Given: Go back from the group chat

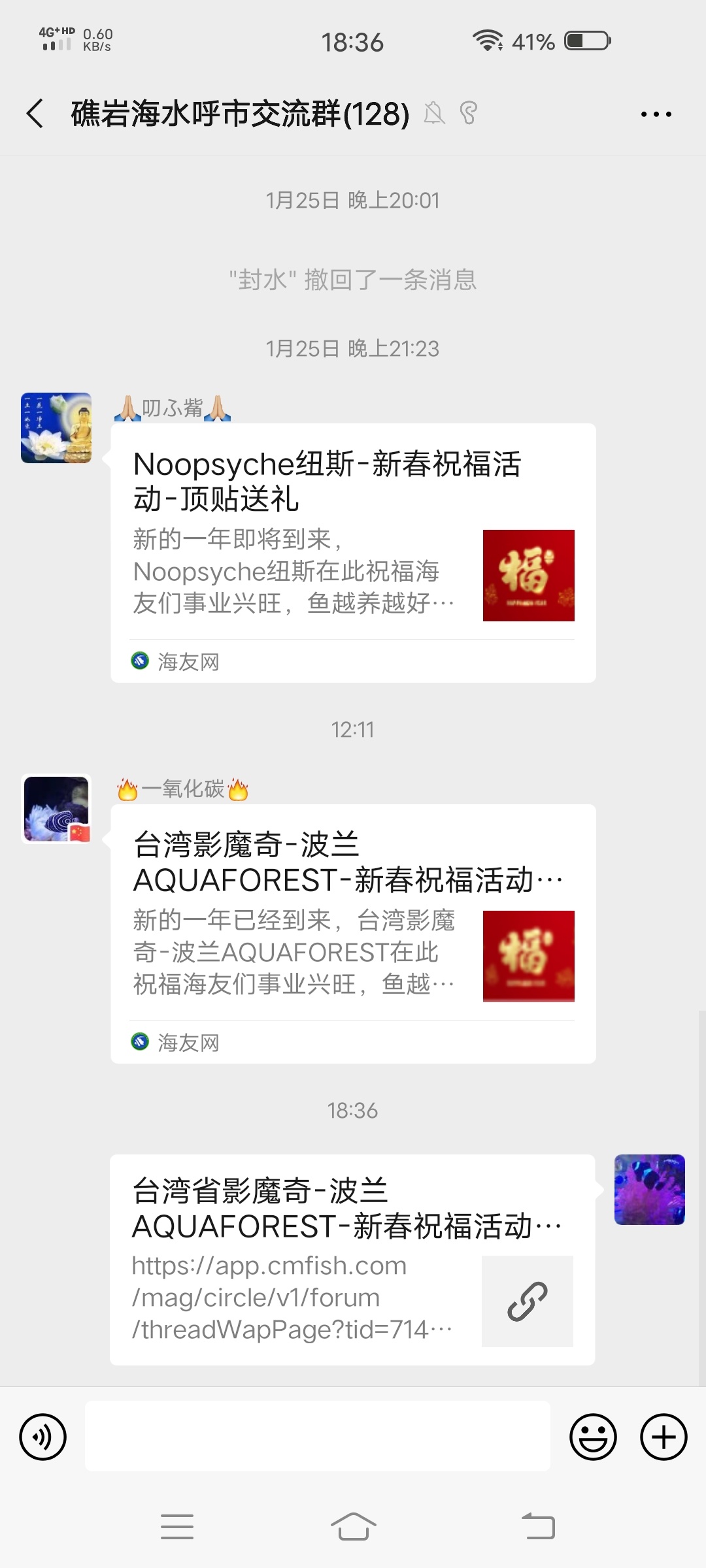Looking at the screenshot, I should point(35,114).
